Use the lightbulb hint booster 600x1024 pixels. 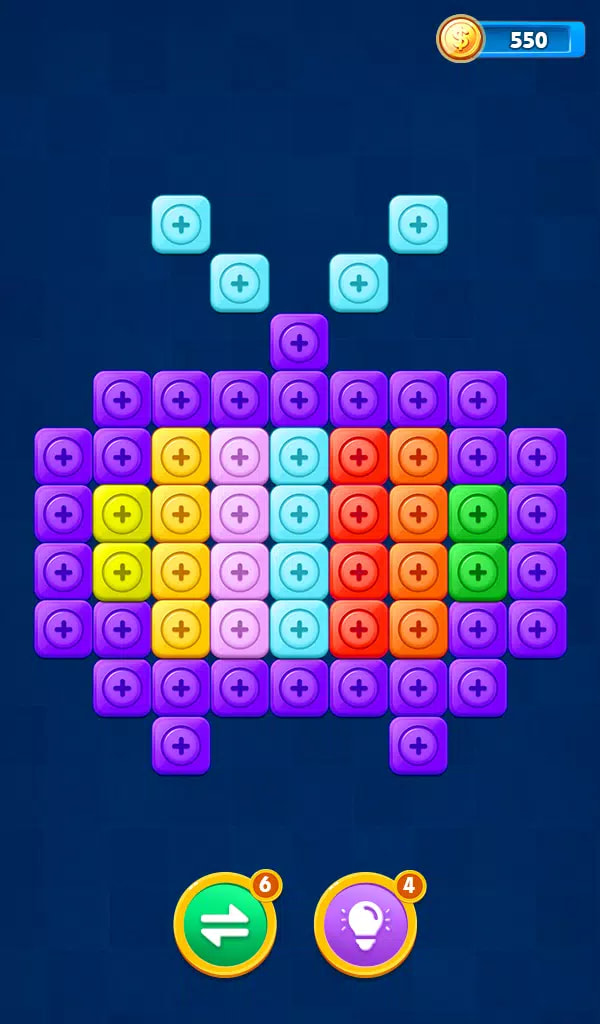(x=366, y=924)
